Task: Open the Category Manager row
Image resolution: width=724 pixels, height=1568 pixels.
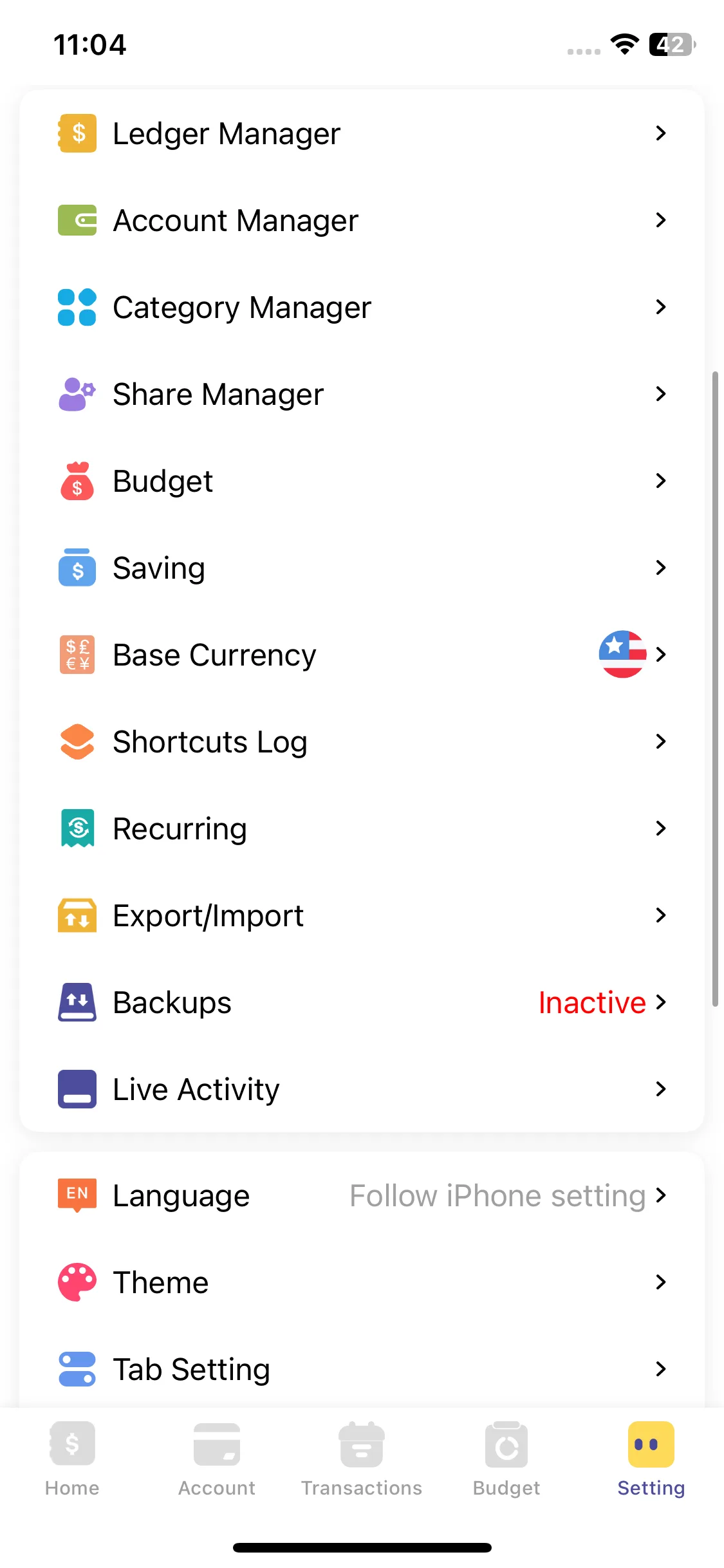Action: click(360, 308)
